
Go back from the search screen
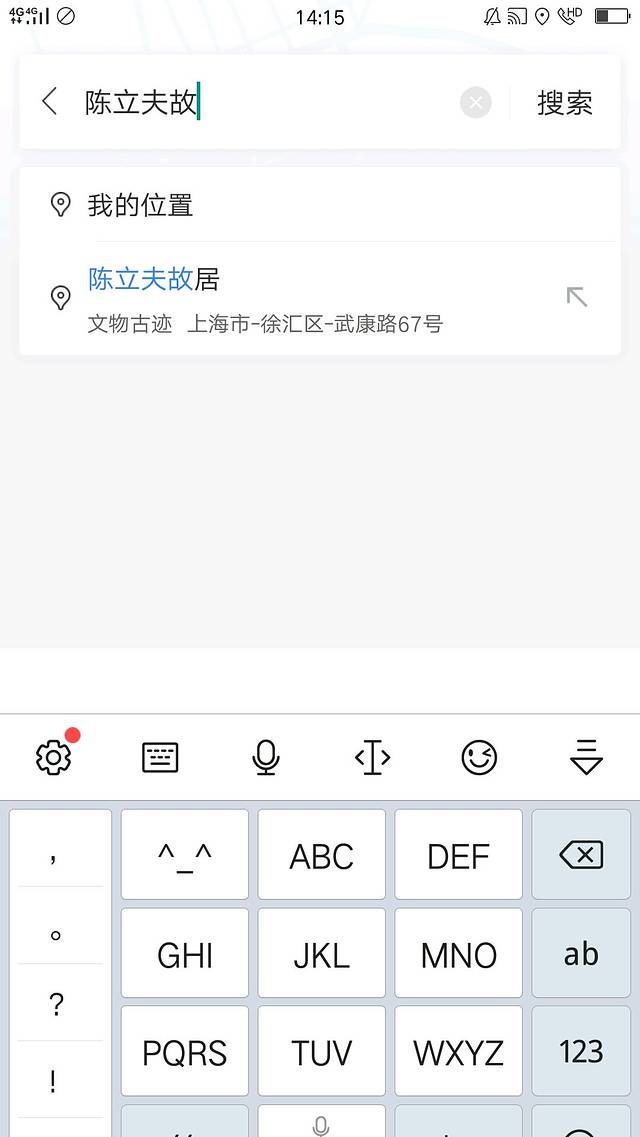[x=50, y=102]
